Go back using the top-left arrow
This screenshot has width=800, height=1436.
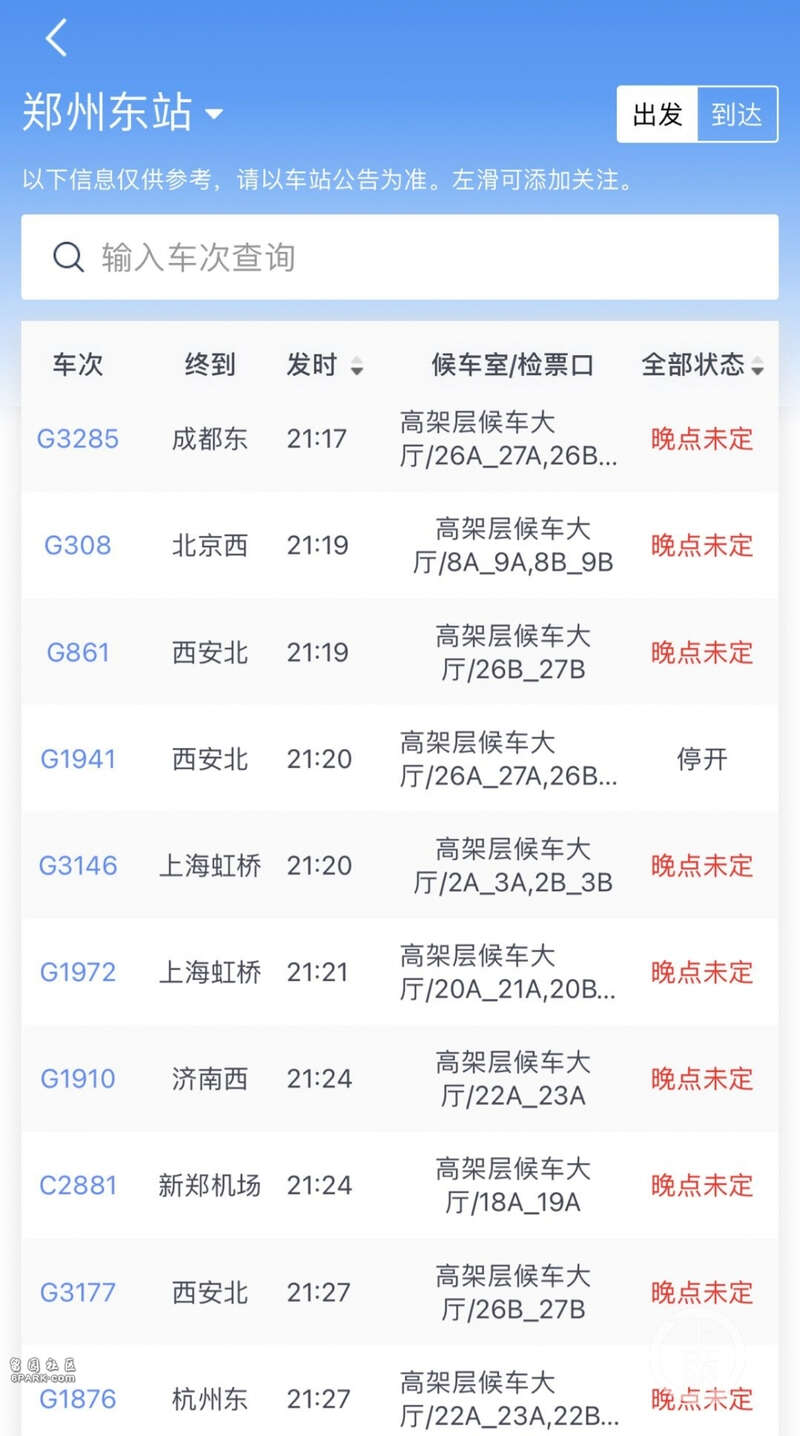[57, 38]
